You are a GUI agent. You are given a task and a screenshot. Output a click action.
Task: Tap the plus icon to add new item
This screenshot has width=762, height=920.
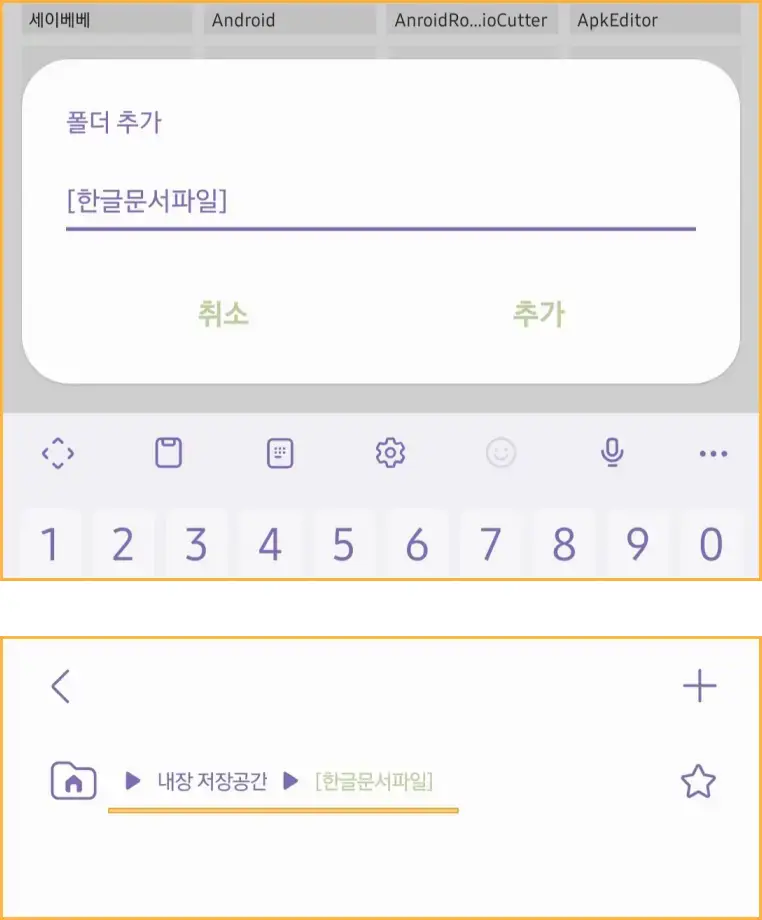pos(700,686)
